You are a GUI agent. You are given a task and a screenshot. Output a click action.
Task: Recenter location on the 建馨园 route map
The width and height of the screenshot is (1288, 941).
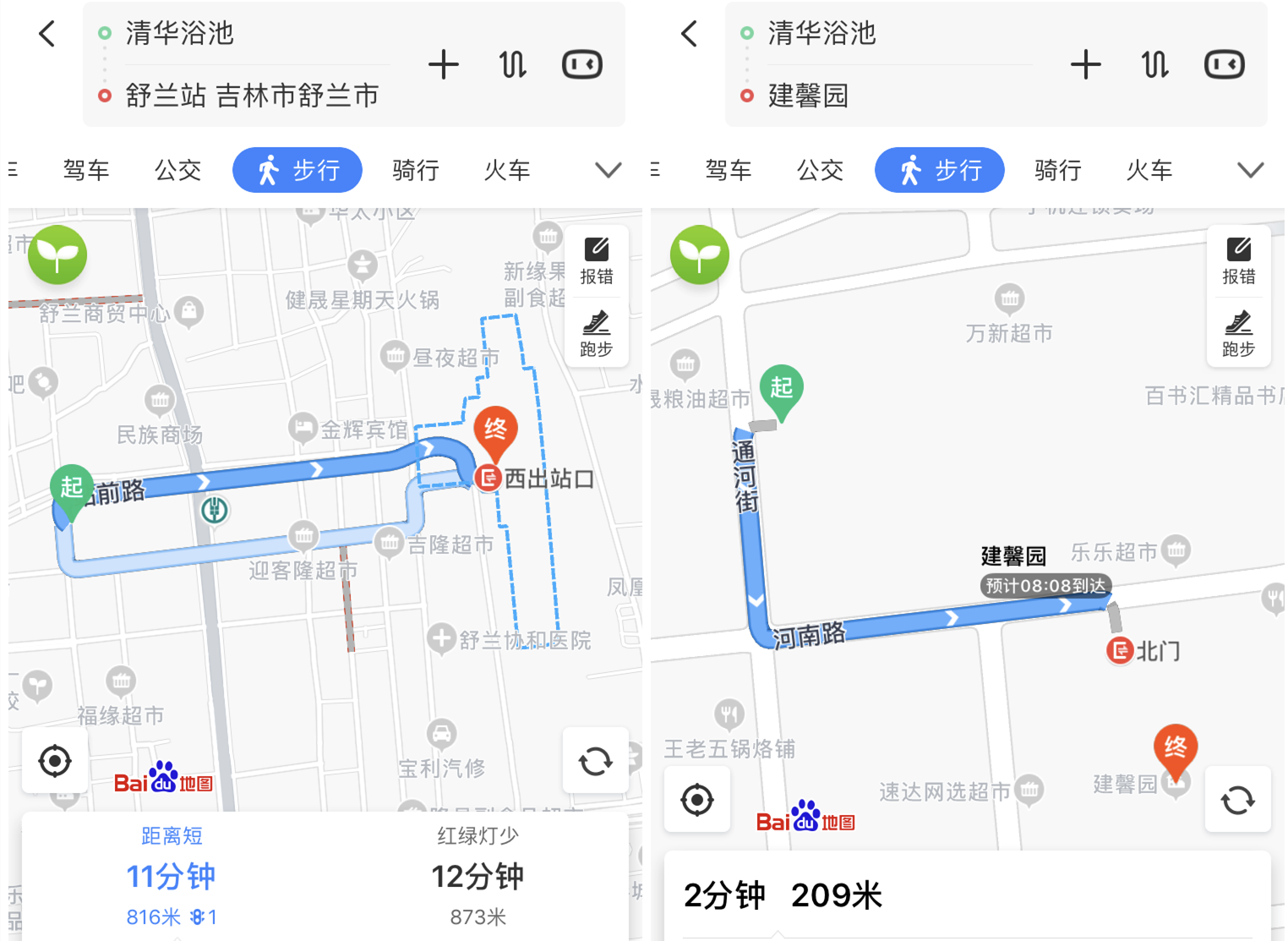(697, 800)
